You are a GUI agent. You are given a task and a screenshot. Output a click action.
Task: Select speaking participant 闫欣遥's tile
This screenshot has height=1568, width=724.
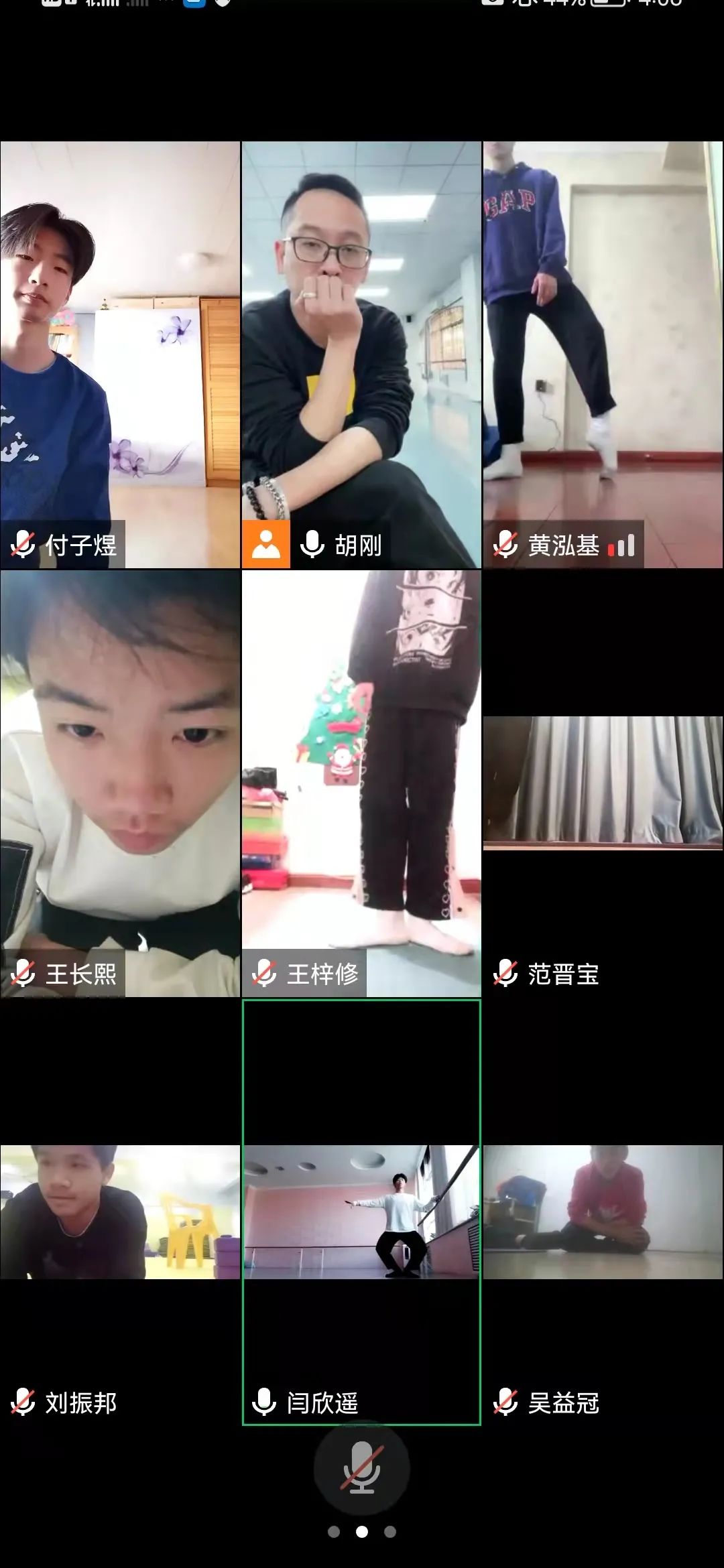coord(361,1212)
